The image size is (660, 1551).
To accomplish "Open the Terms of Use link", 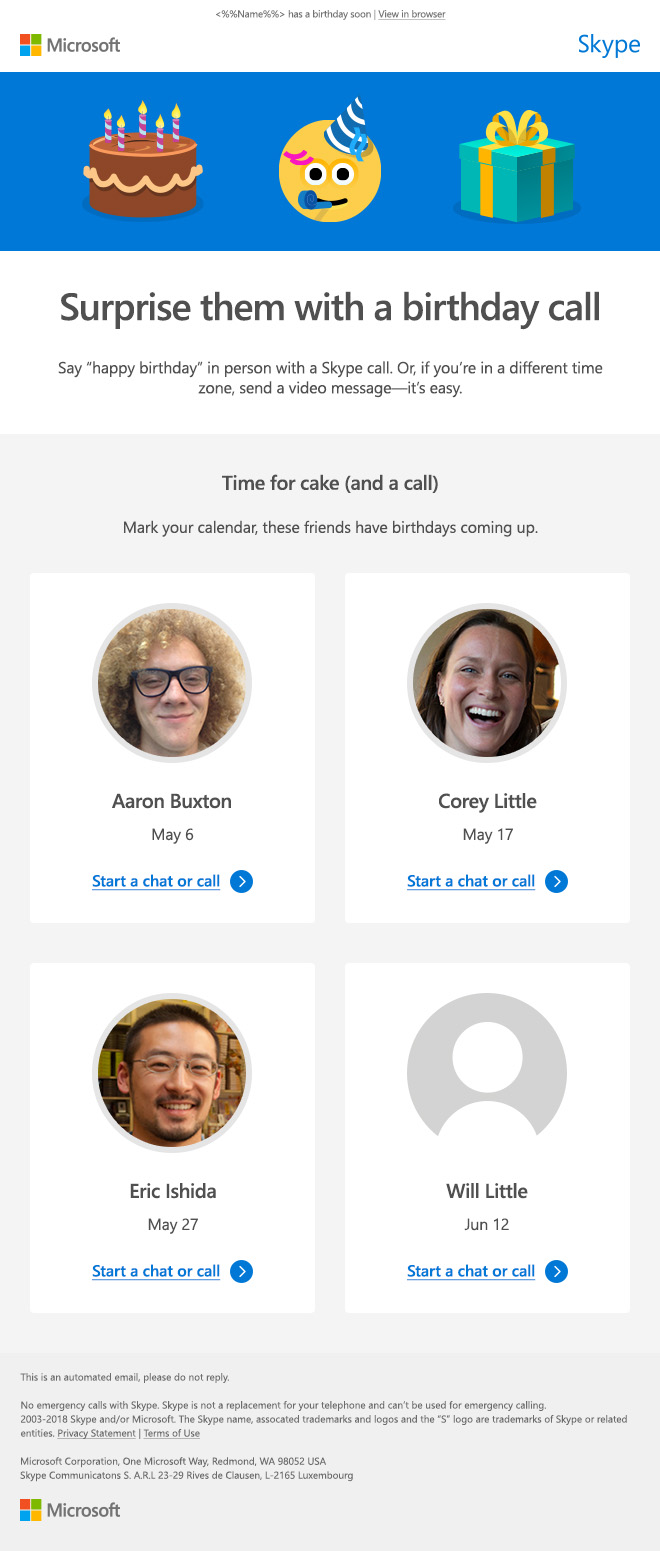I will [171, 1433].
